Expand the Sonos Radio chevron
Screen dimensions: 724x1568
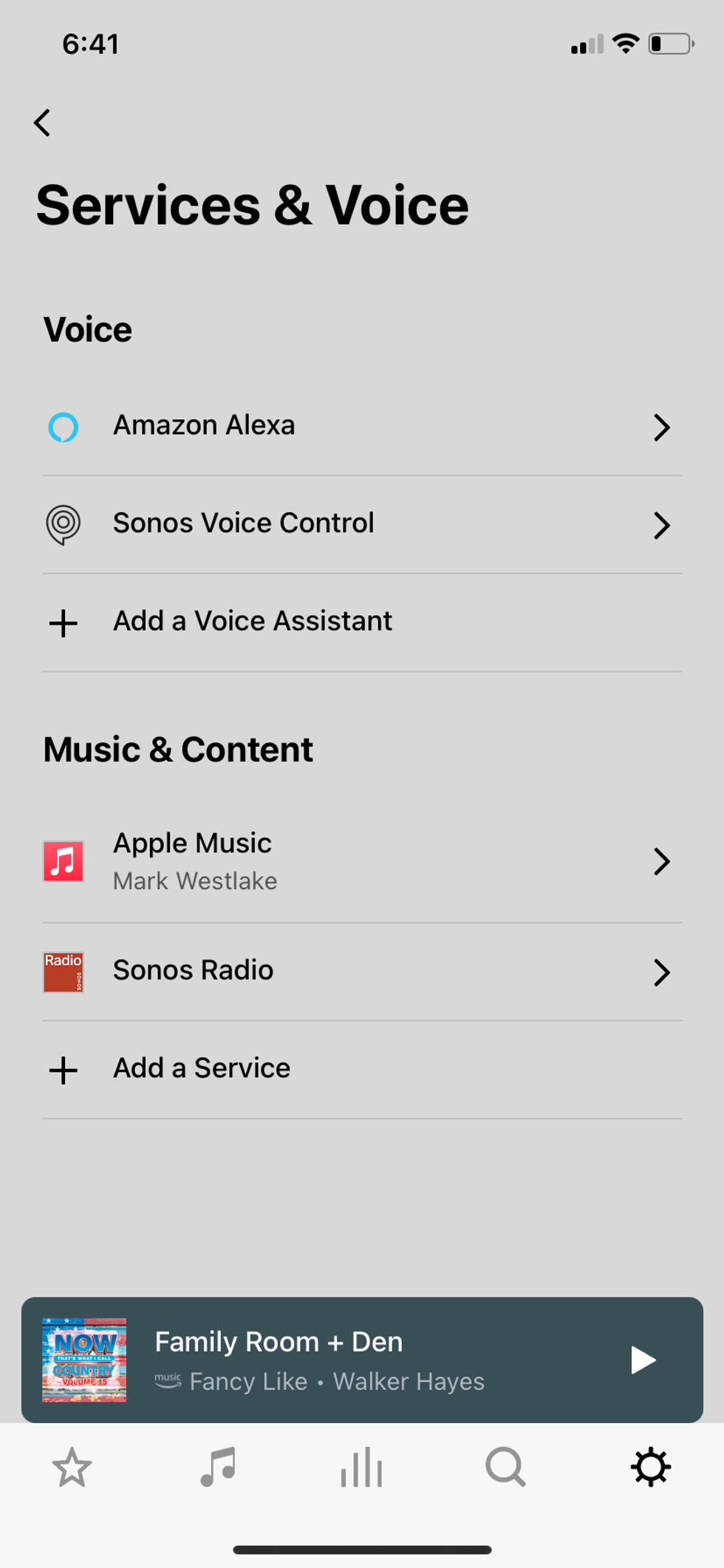662,972
